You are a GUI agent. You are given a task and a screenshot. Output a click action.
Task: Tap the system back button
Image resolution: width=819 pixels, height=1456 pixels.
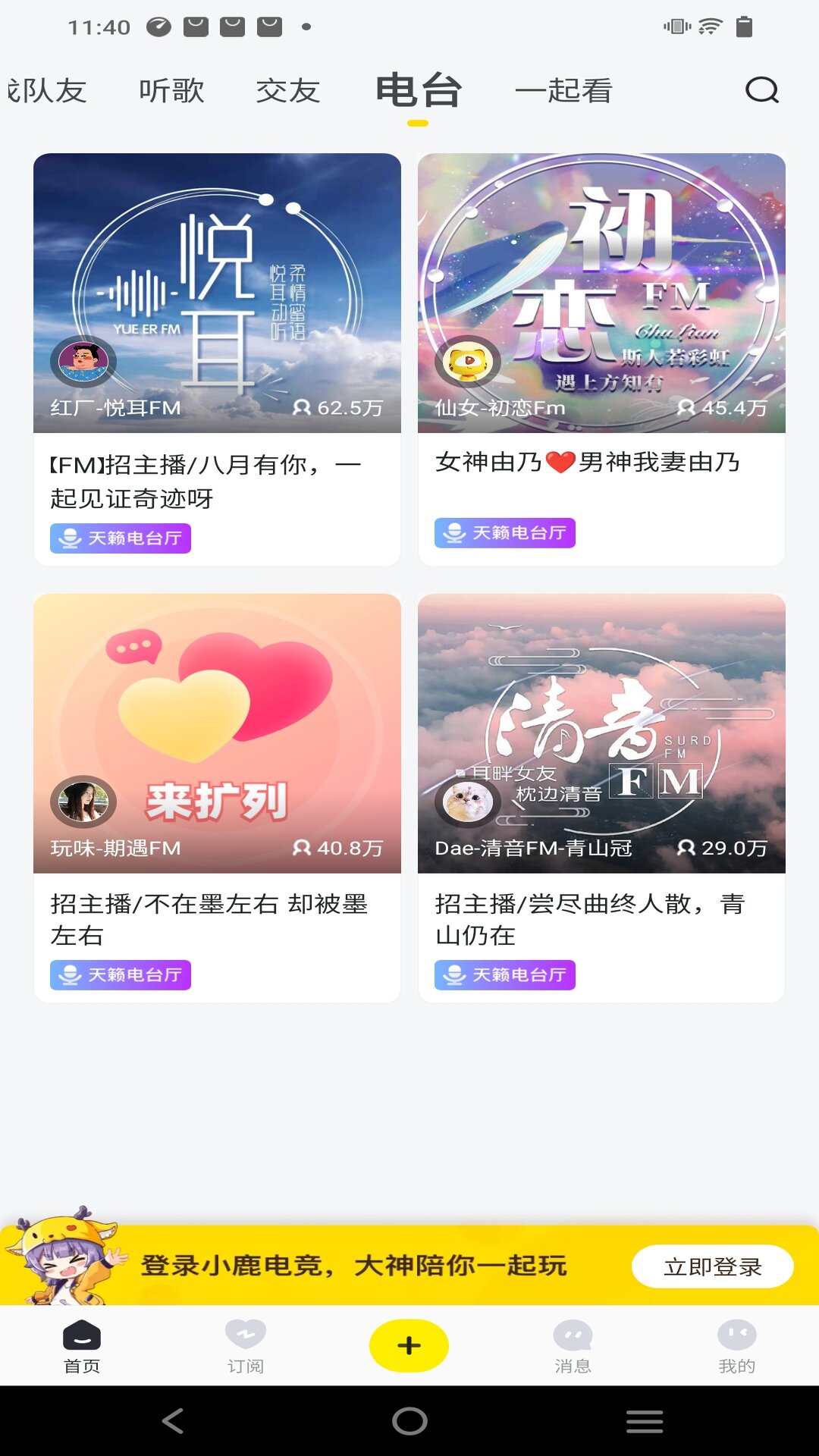click(x=173, y=1421)
